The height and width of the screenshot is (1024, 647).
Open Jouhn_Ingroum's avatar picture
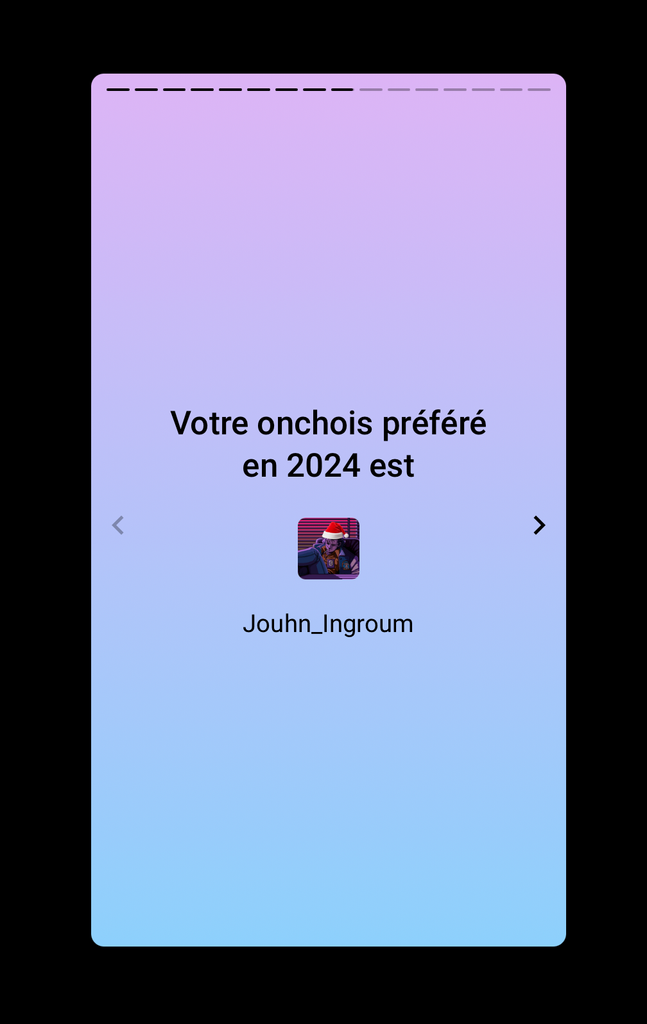point(328,548)
